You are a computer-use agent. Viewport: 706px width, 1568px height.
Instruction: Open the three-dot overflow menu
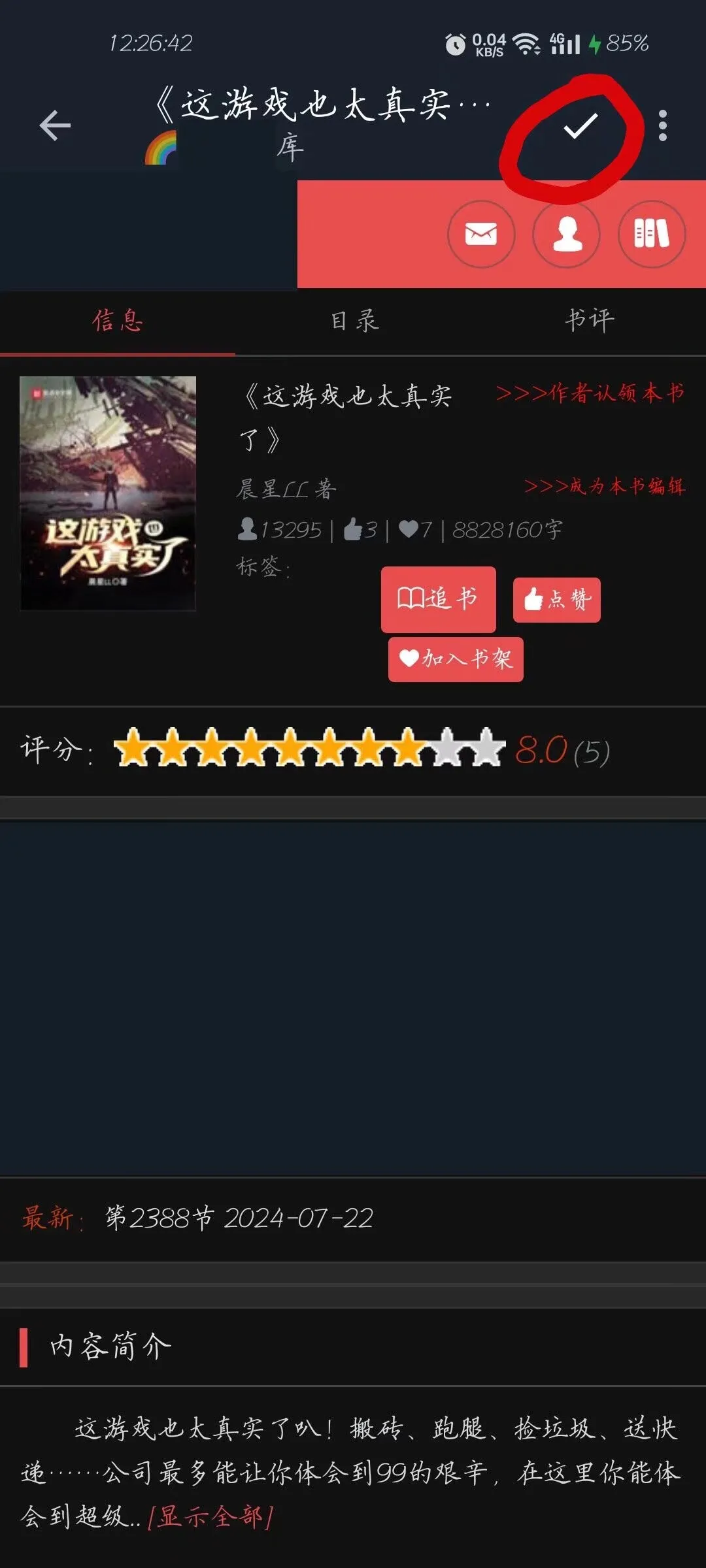[662, 125]
